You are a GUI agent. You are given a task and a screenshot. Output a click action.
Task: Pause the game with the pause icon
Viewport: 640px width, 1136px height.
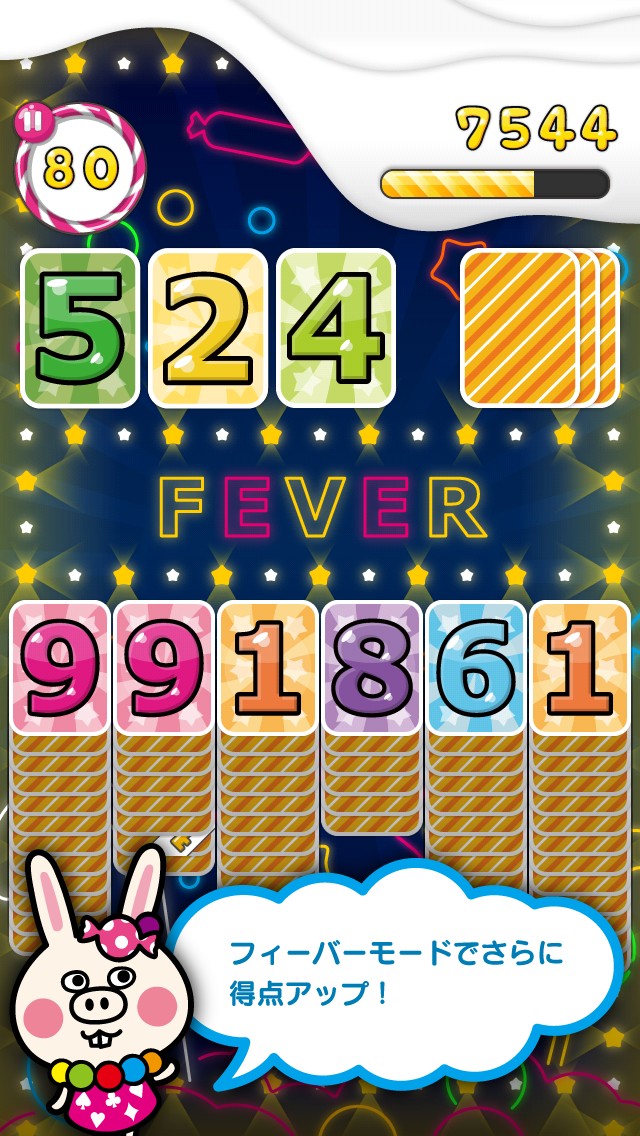(31, 121)
